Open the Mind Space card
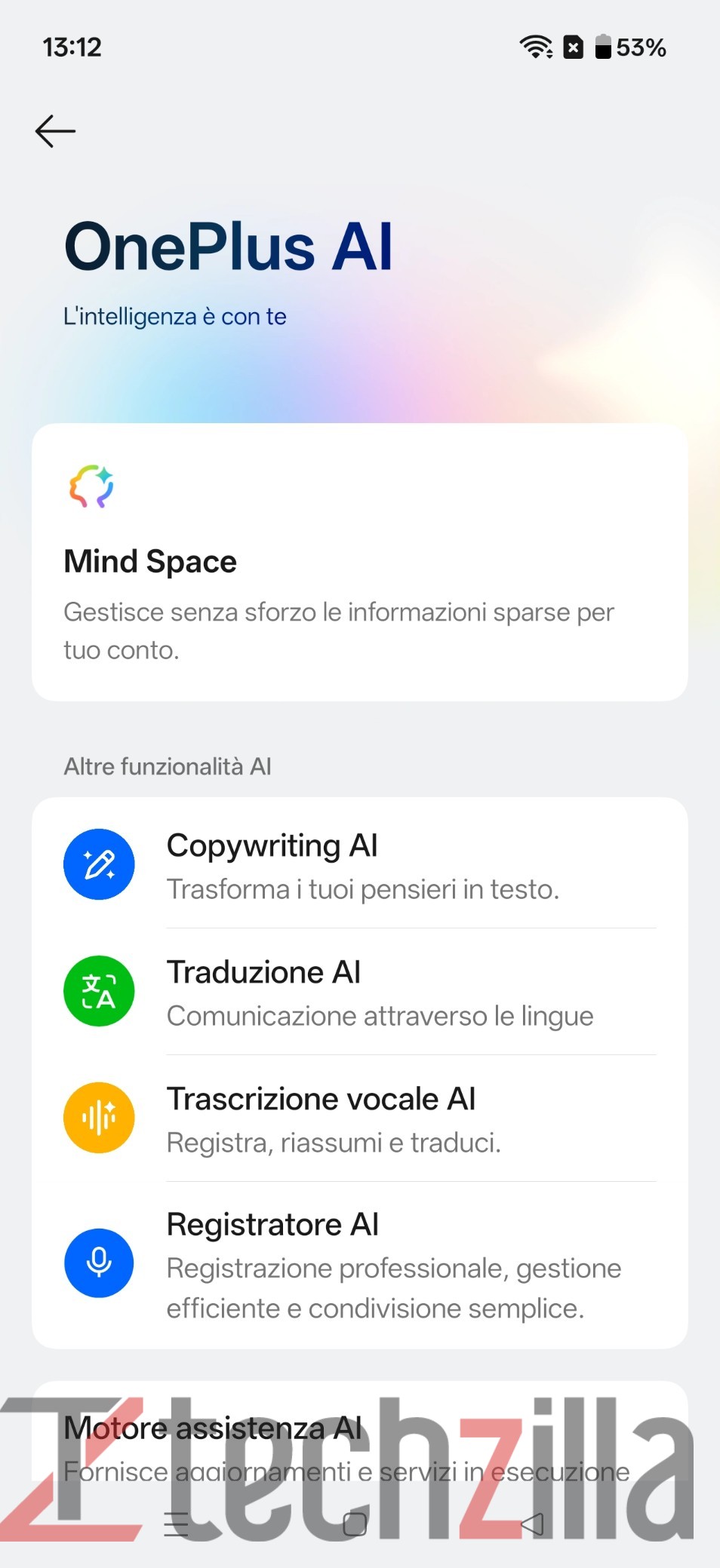 pyautogui.click(x=359, y=562)
